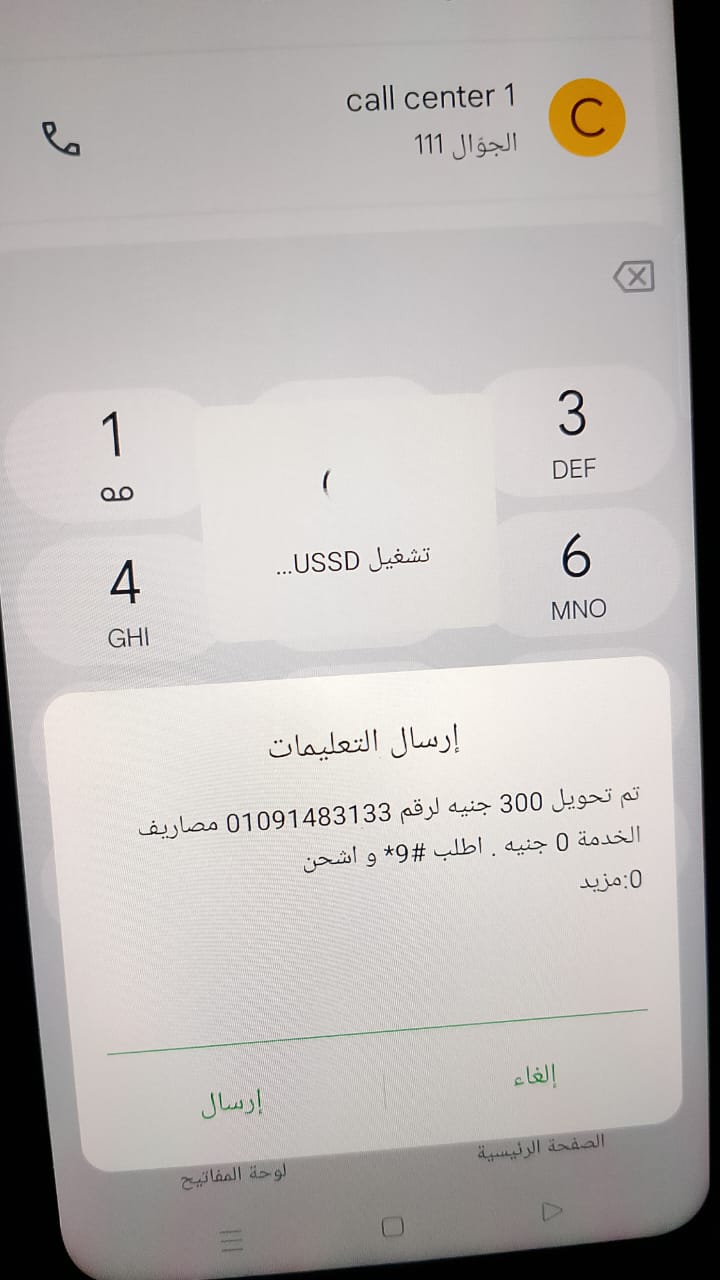Call the call center 1 contact
Screen dimensions: 720x1280
click(x=61, y=138)
